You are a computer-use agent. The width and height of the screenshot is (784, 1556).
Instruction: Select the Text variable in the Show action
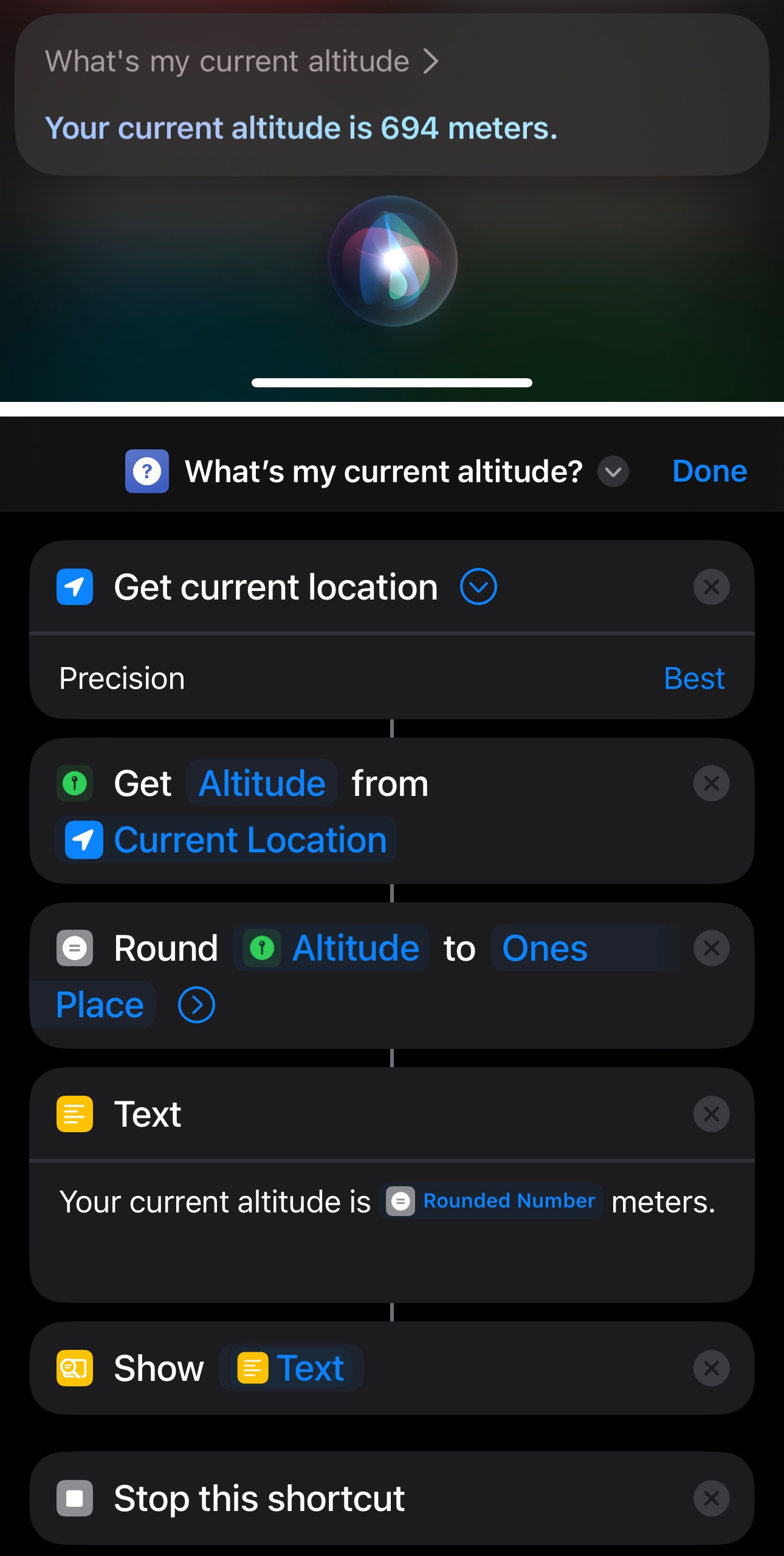click(x=291, y=1368)
